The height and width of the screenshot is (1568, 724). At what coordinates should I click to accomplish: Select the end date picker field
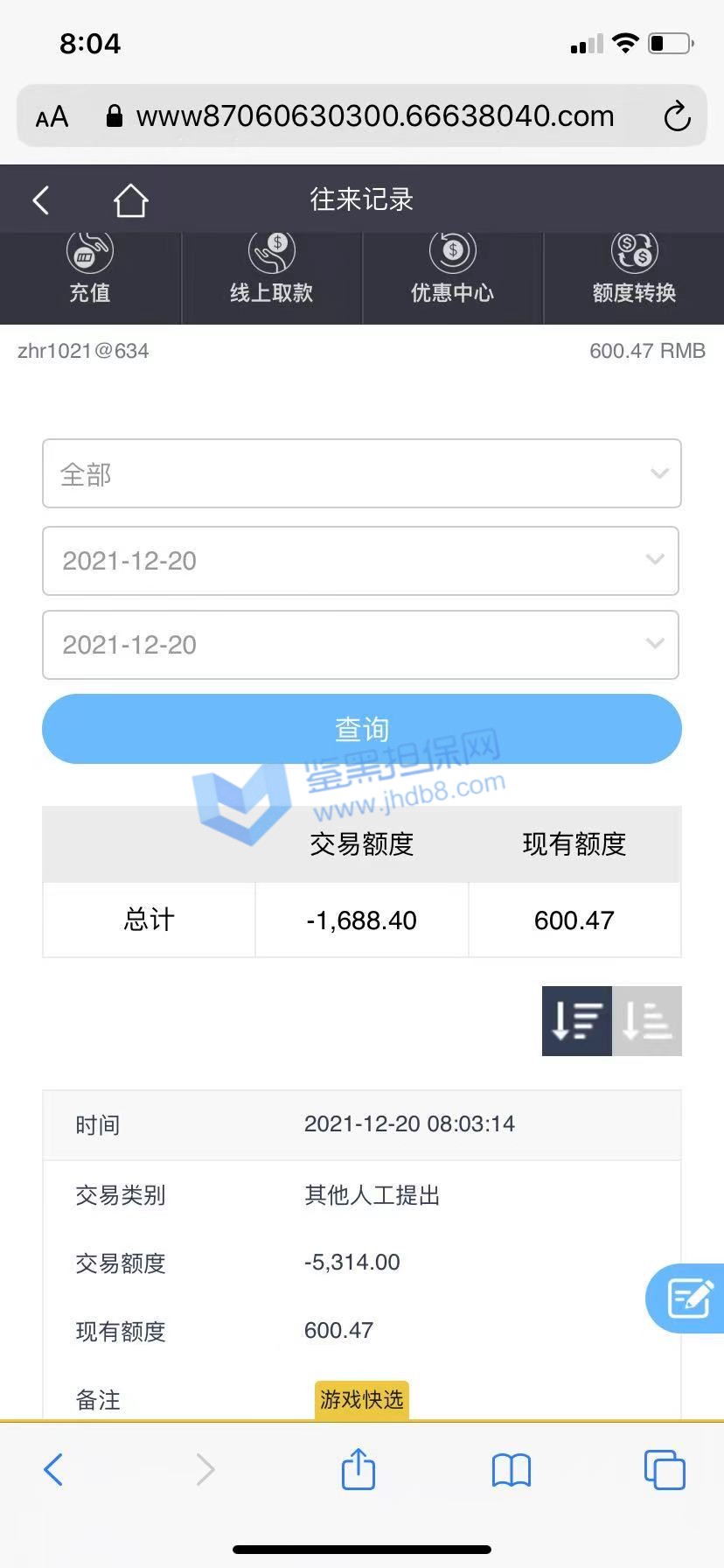(360, 645)
